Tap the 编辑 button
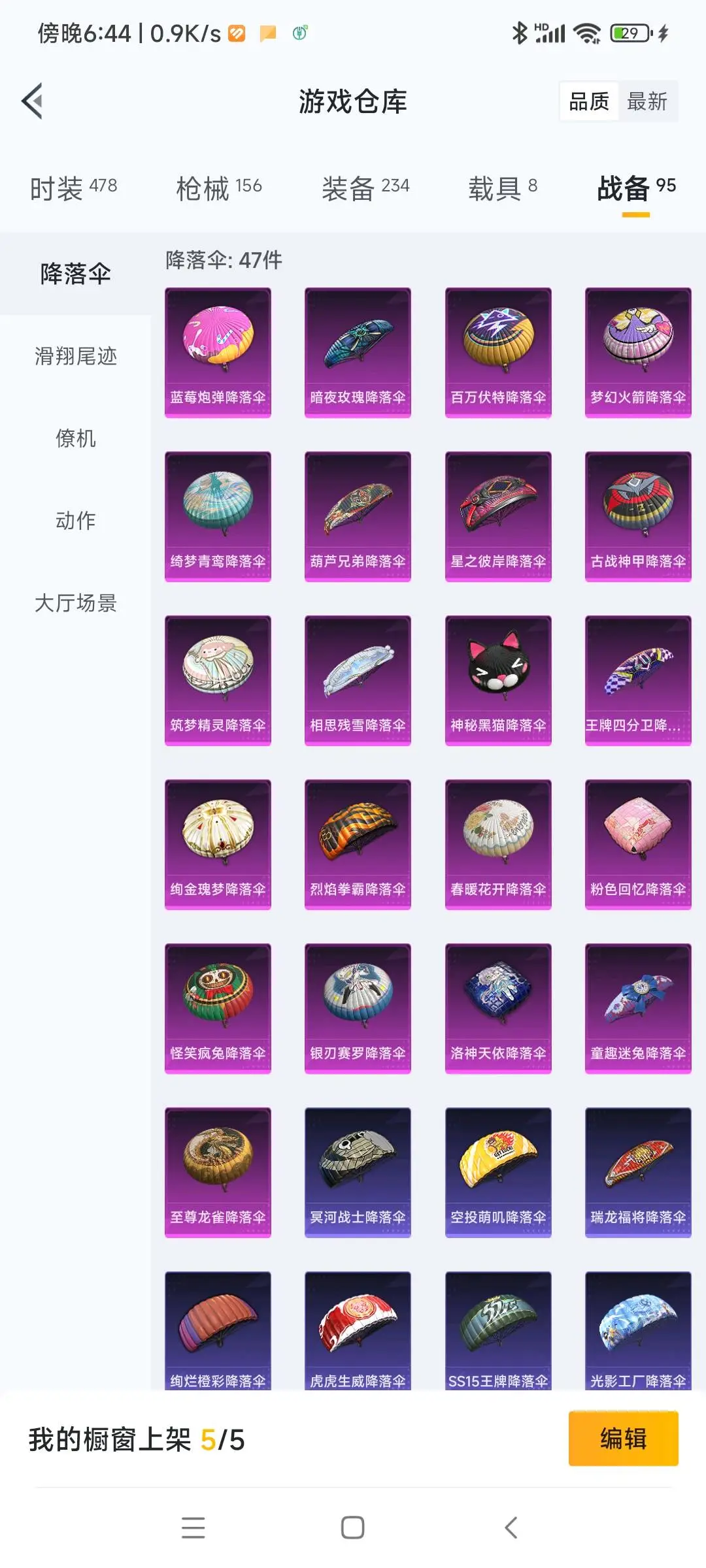The width and height of the screenshot is (706, 1568). [623, 1439]
